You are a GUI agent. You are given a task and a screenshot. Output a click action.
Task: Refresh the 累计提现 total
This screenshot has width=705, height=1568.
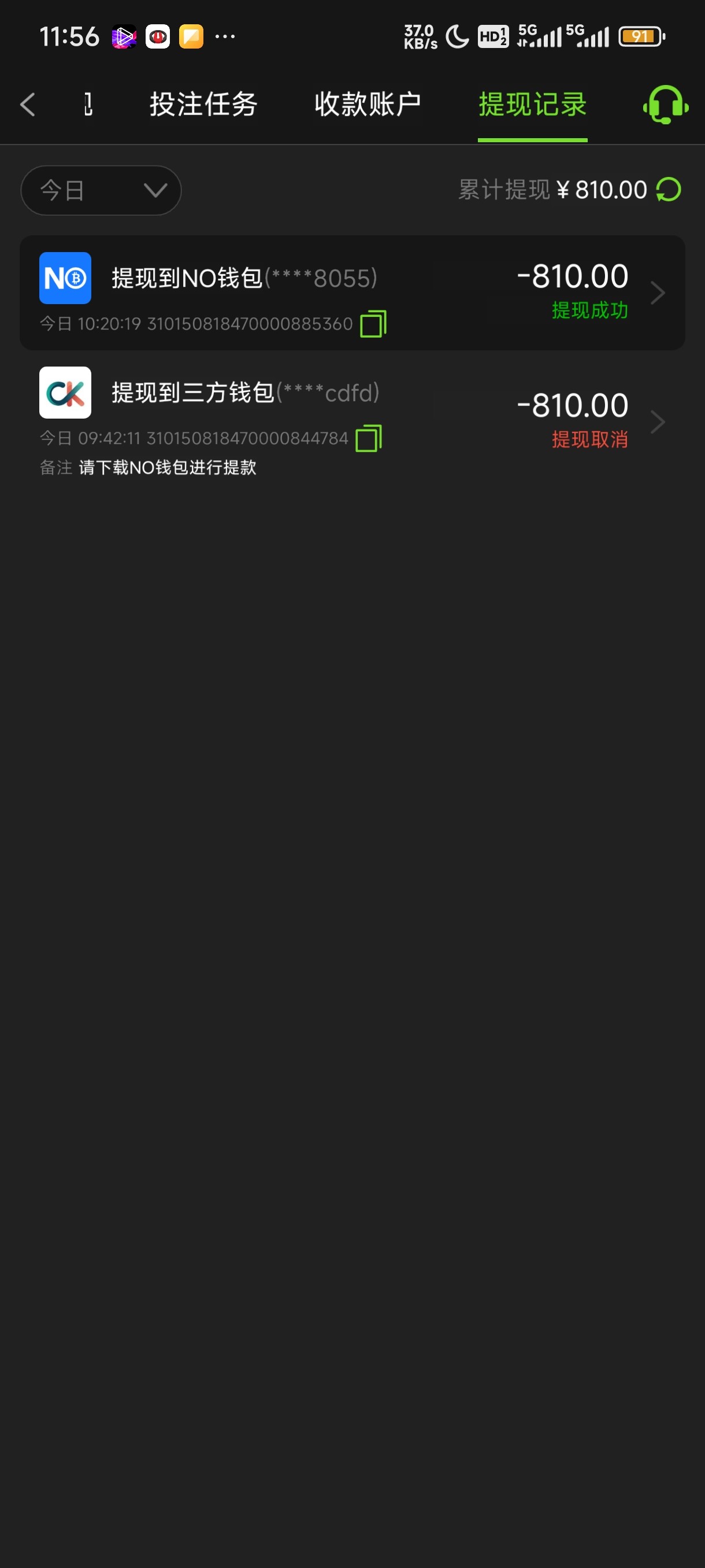(x=668, y=189)
